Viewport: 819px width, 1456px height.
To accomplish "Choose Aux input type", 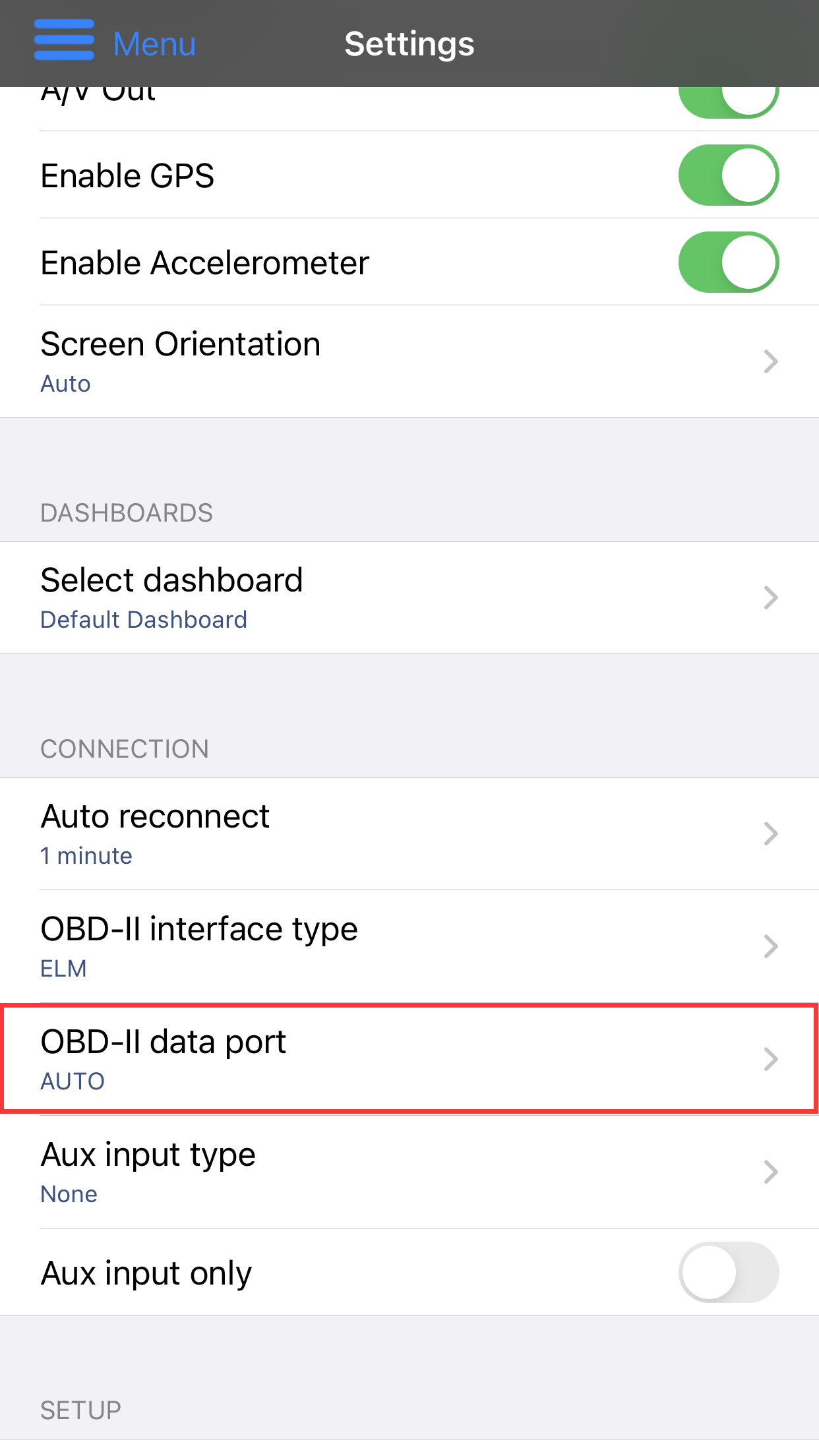I will [409, 1172].
